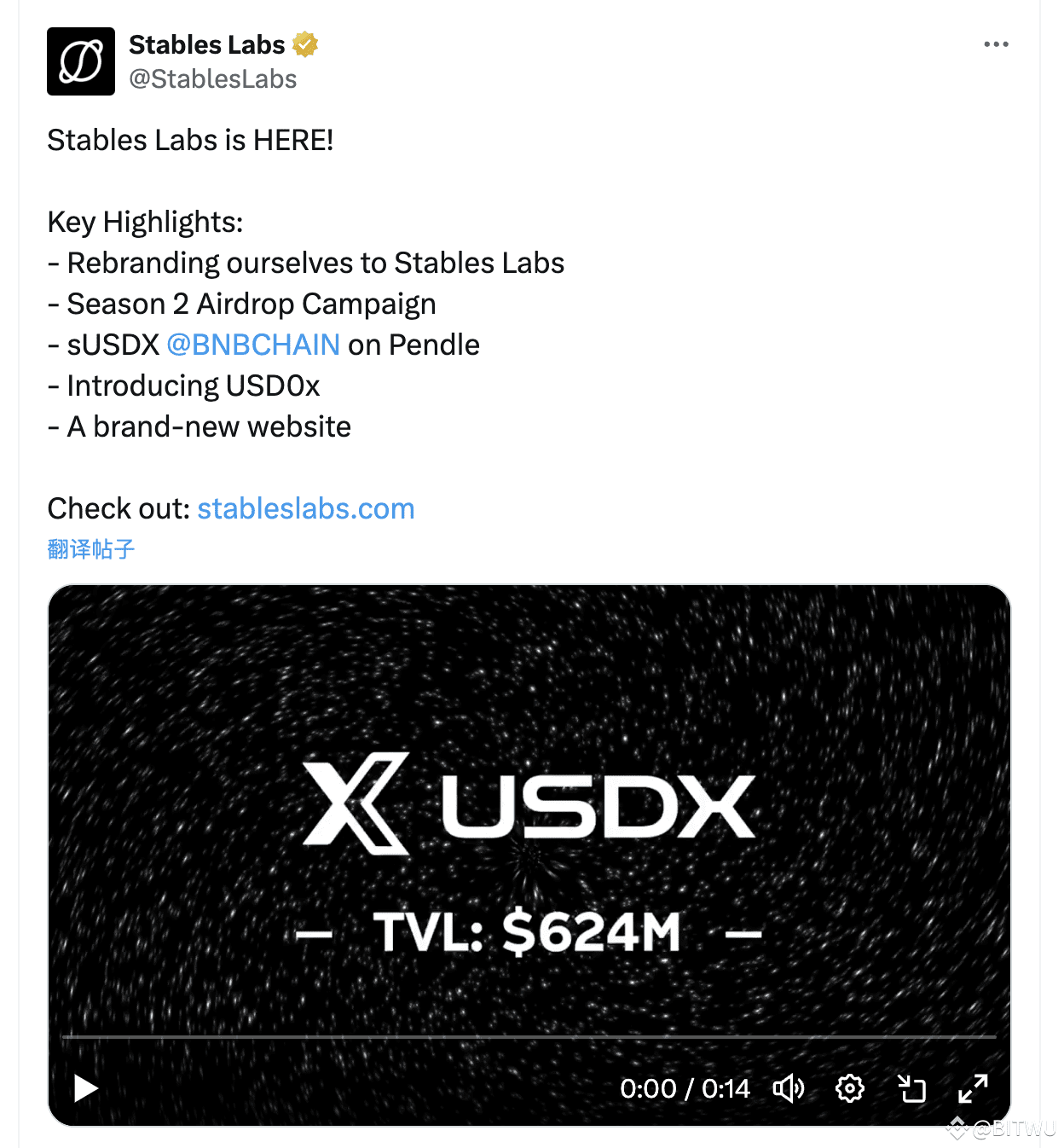Image resolution: width=1064 pixels, height=1148 pixels.
Task: Open the stableslabs.com website link
Action: click(305, 508)
